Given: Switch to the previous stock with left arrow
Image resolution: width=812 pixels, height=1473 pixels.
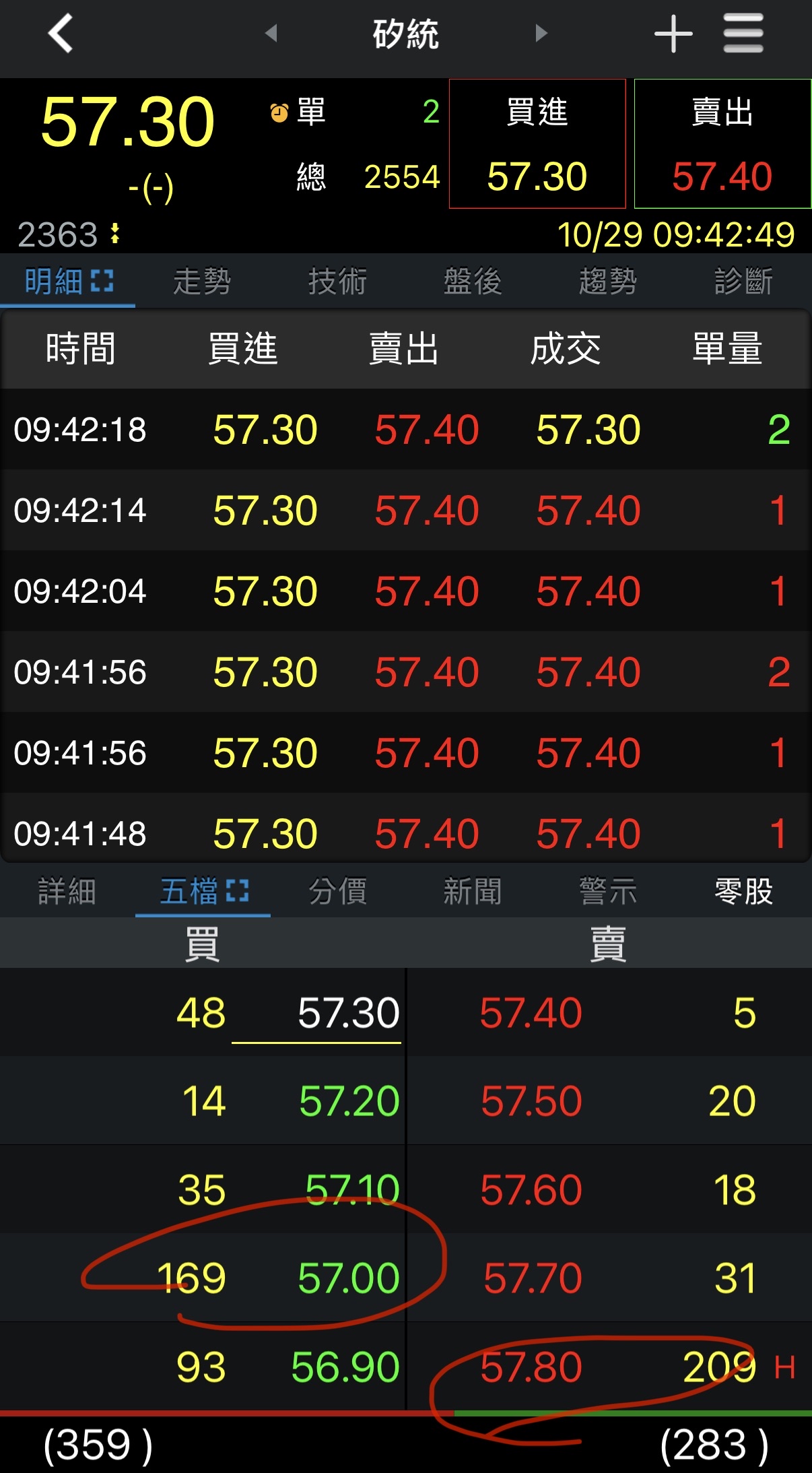Looking at the screenshot, I should point(271,33).
